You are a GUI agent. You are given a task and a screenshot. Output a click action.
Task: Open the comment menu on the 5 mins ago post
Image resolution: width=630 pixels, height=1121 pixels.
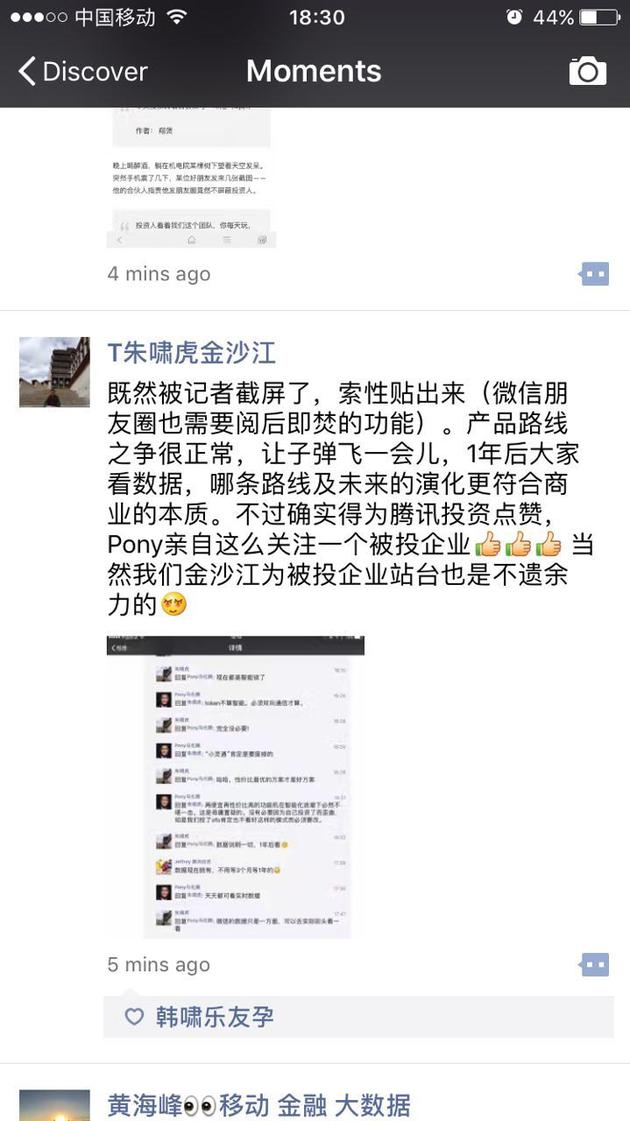[x=594, y=964]
